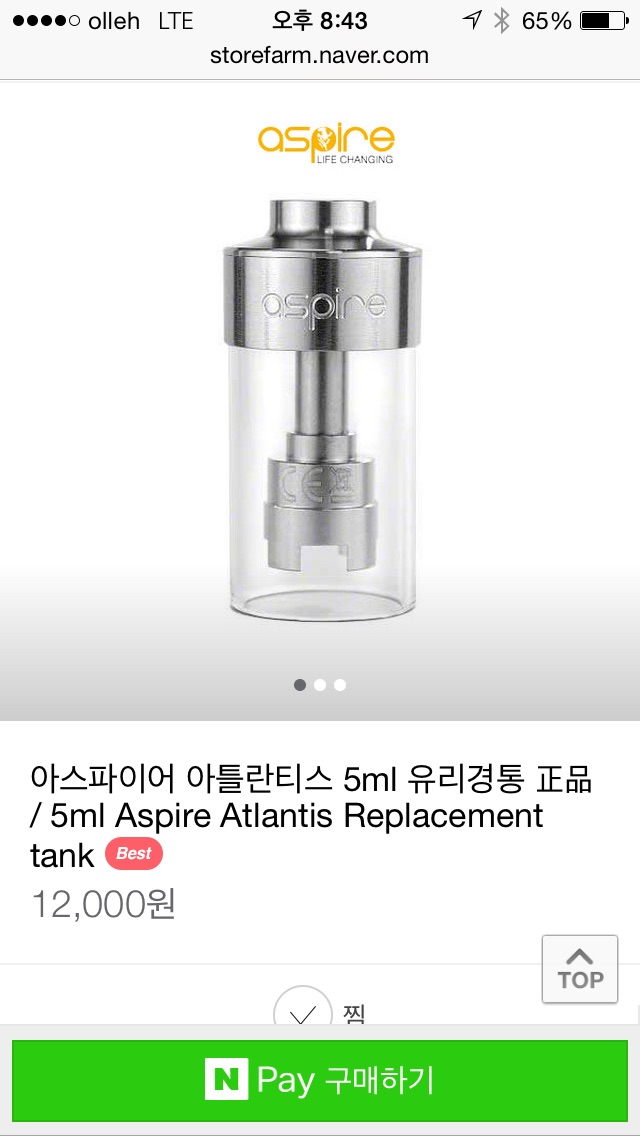The width and height of the screenshot is (640, 1136).
Task: Select the image carousel page dots
Action: tap(320, 685)
